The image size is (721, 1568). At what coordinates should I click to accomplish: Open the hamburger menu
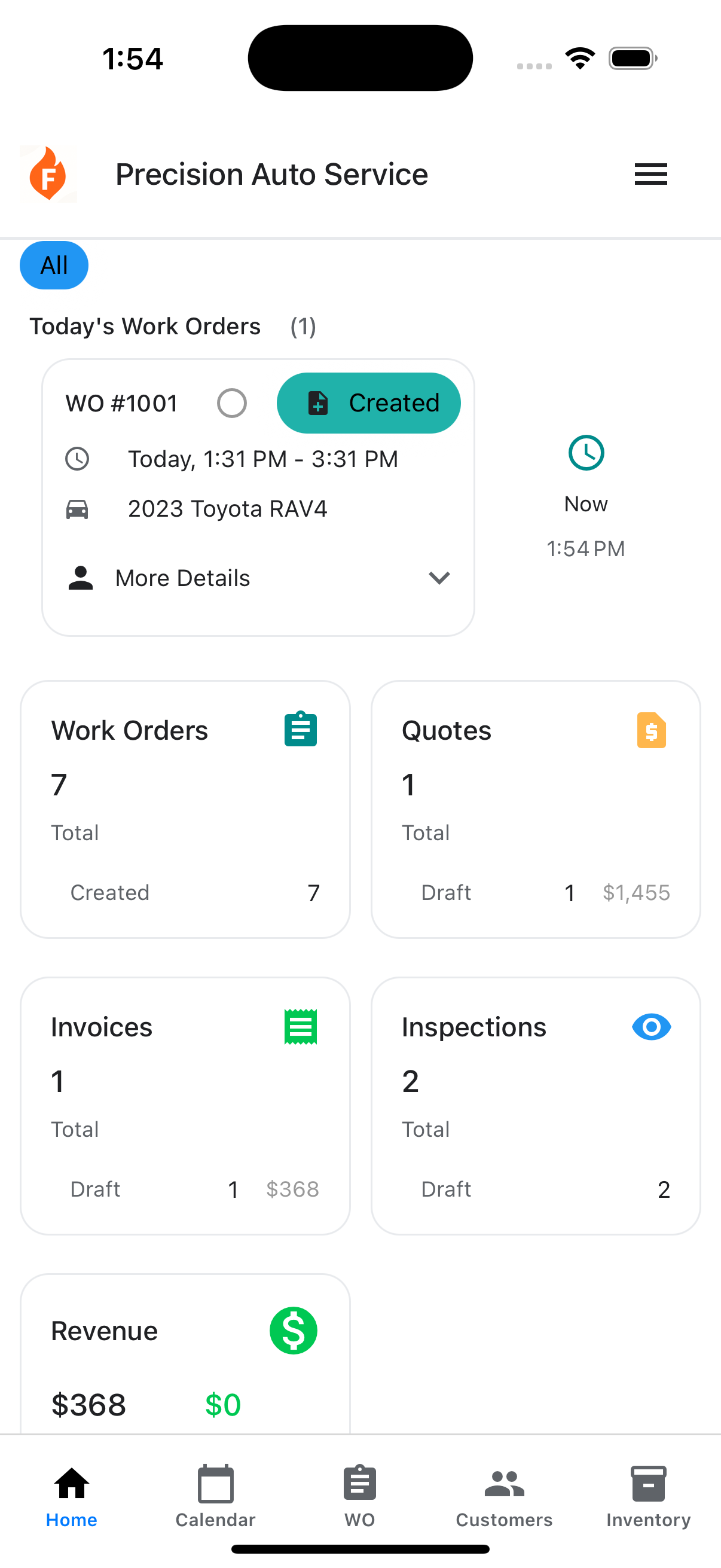(x=650, y=175)
